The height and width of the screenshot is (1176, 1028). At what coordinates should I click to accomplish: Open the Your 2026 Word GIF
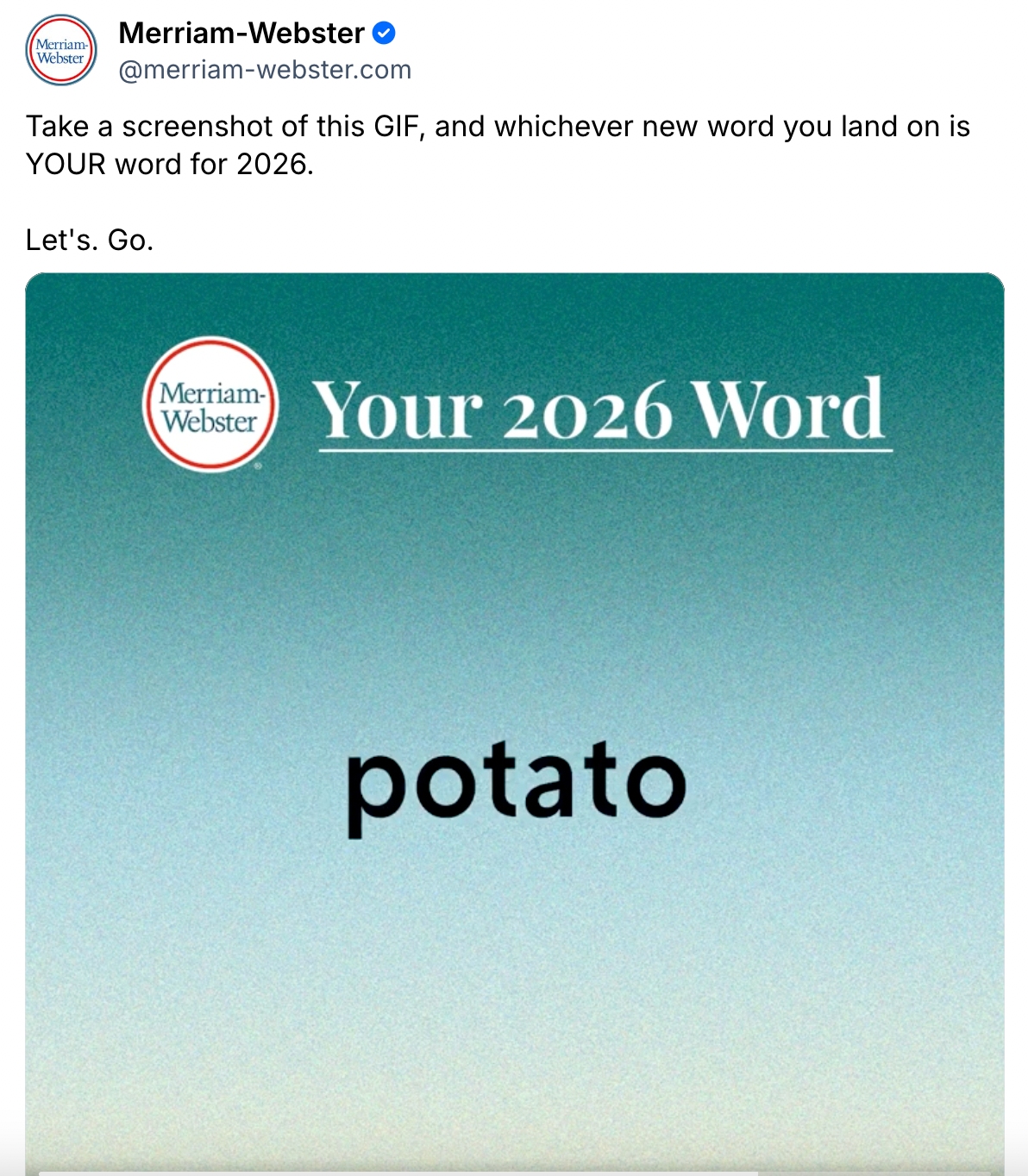point(515,722)
